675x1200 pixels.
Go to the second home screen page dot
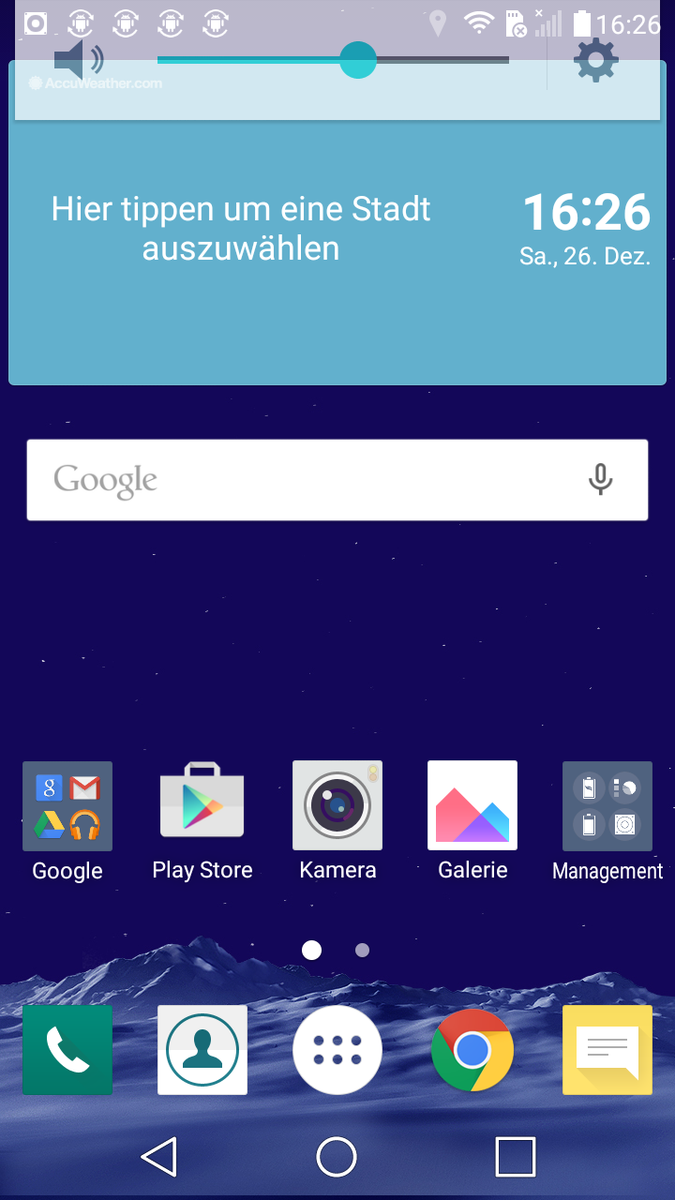[x=362, y=950]
